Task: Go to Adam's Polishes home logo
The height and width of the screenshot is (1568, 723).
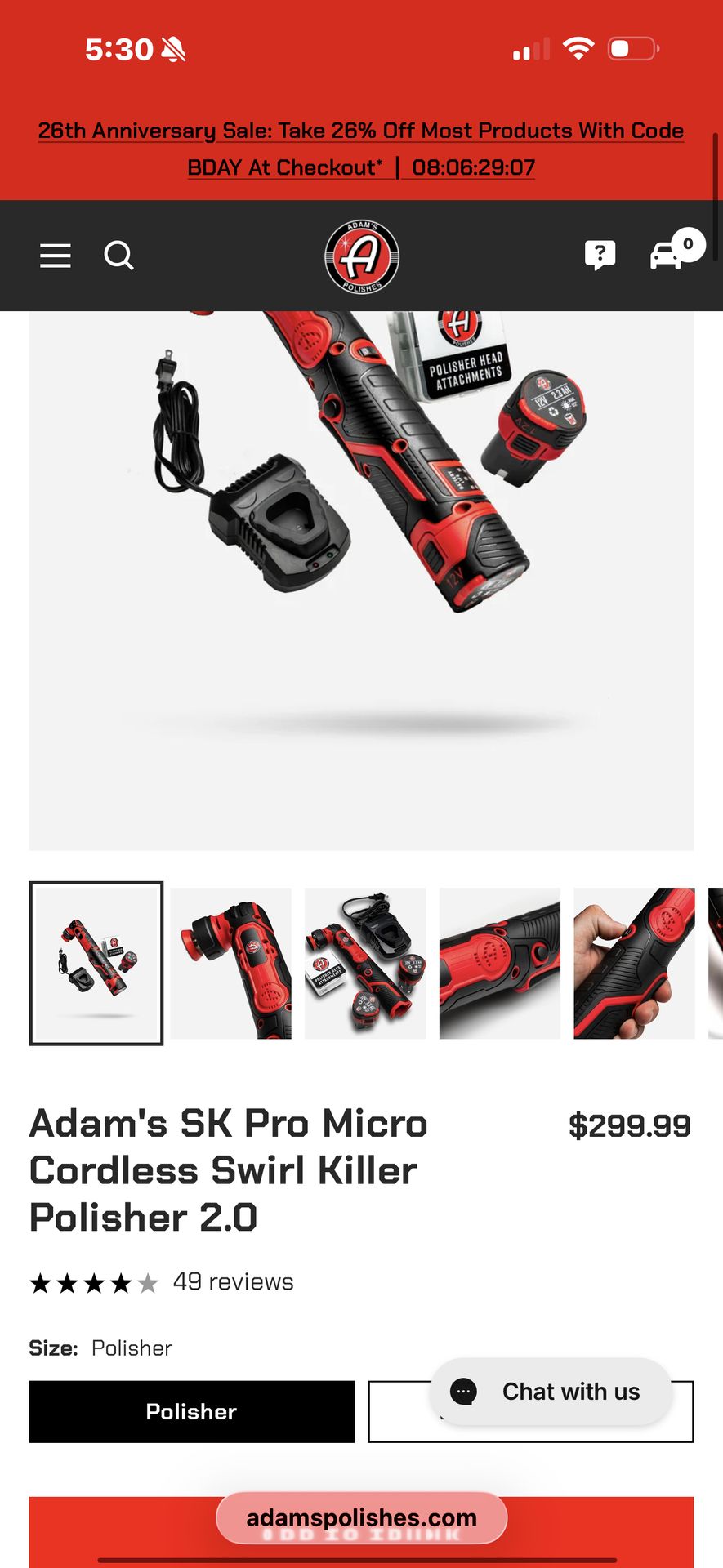Action: click(x=362, y=256)
